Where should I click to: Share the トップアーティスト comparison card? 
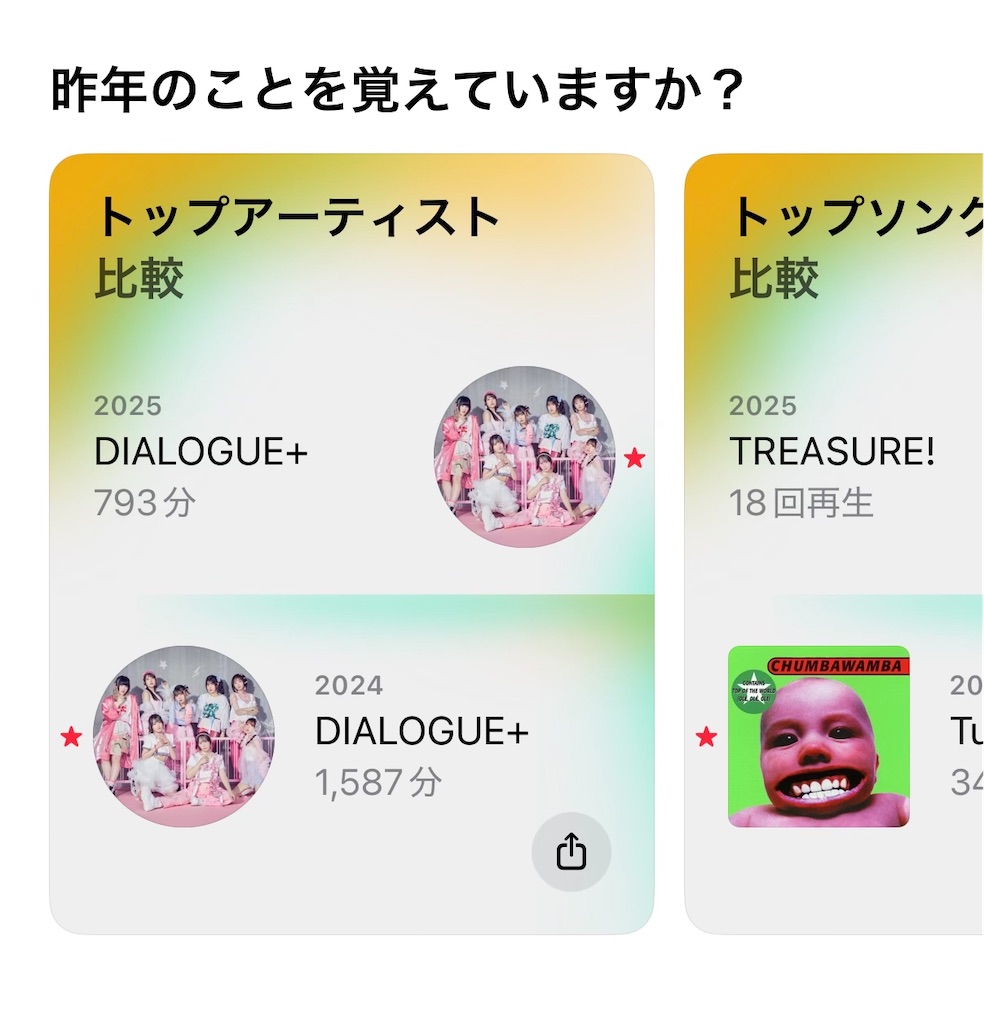[571, 852]
